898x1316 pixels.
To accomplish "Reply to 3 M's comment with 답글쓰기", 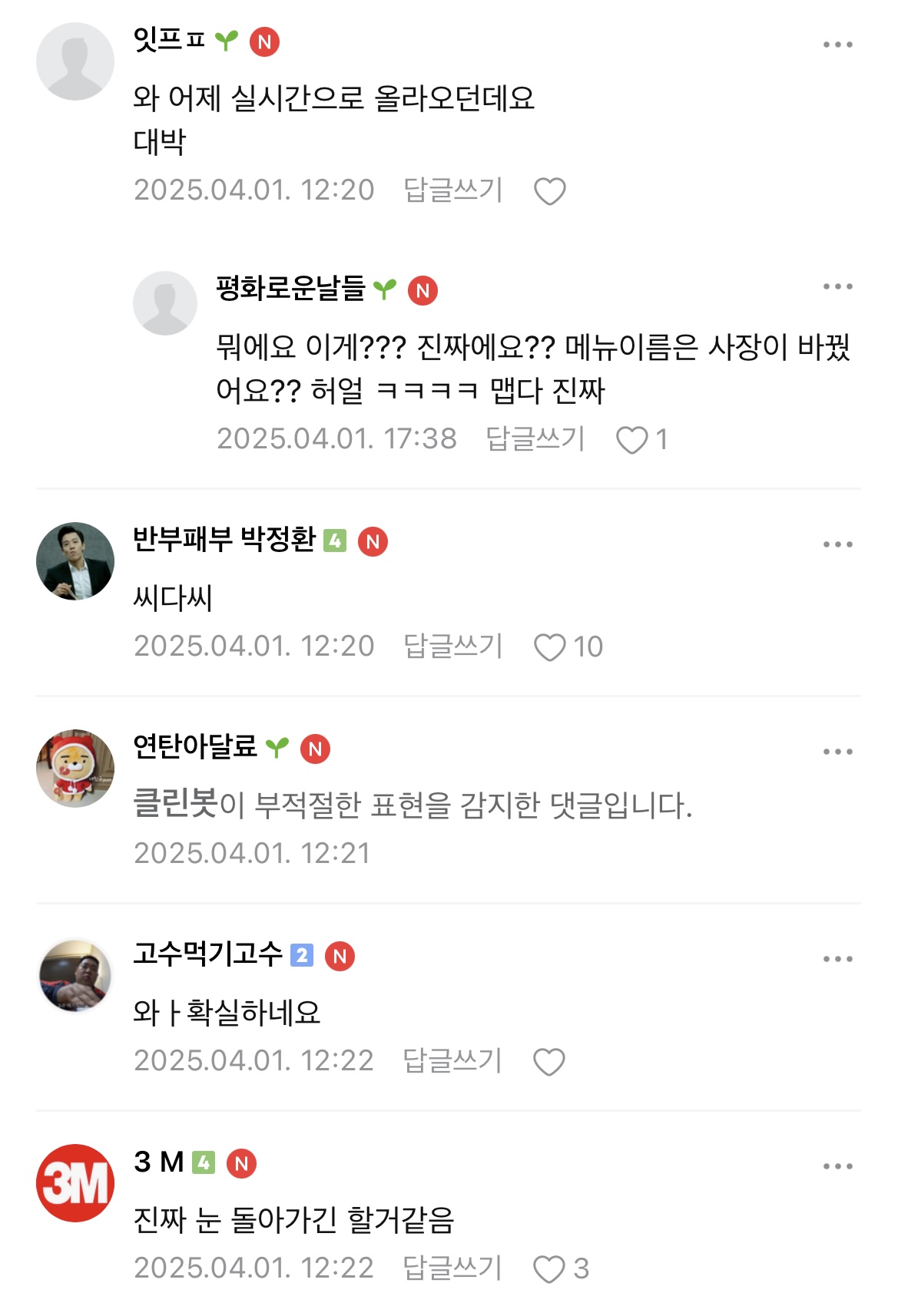I will (452, 1268).
